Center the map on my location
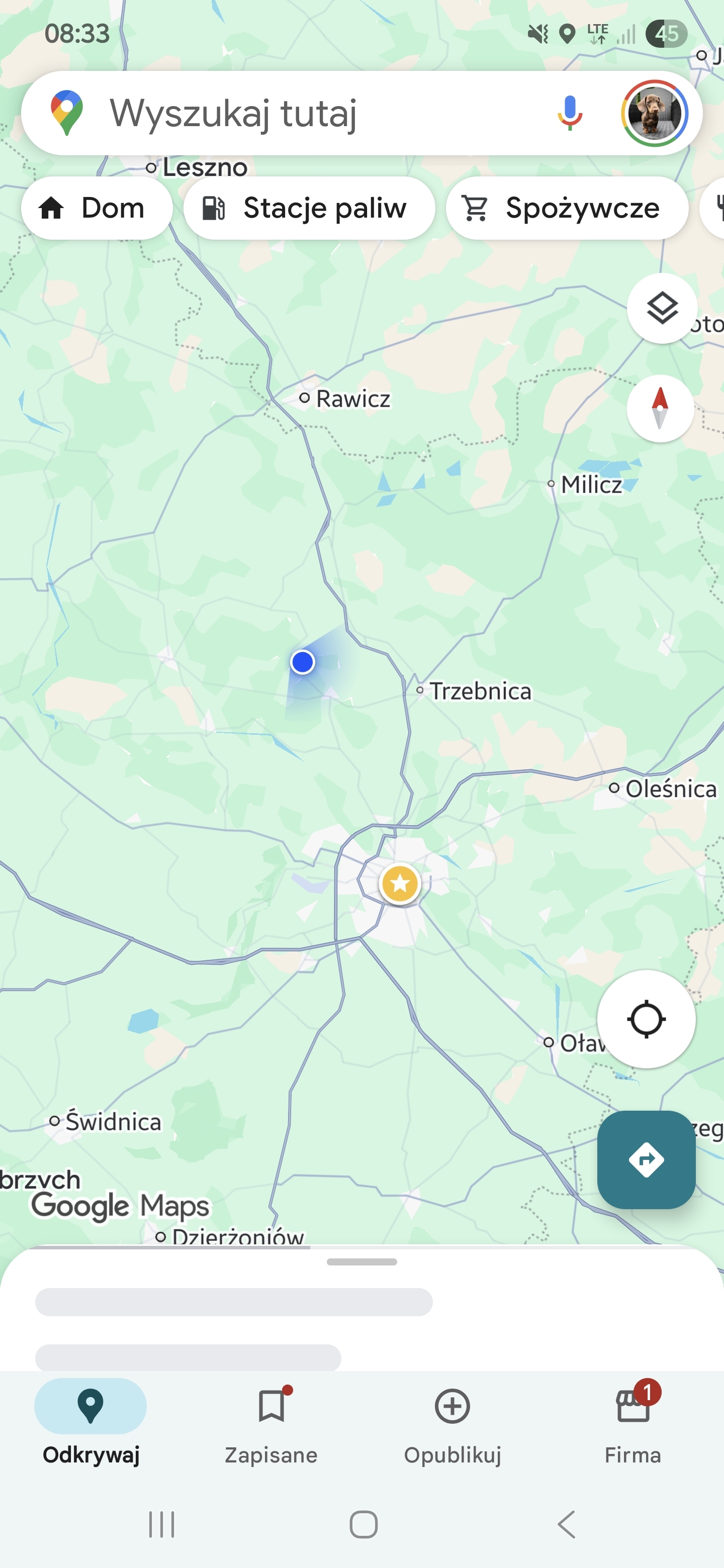 coord(646,1019)
